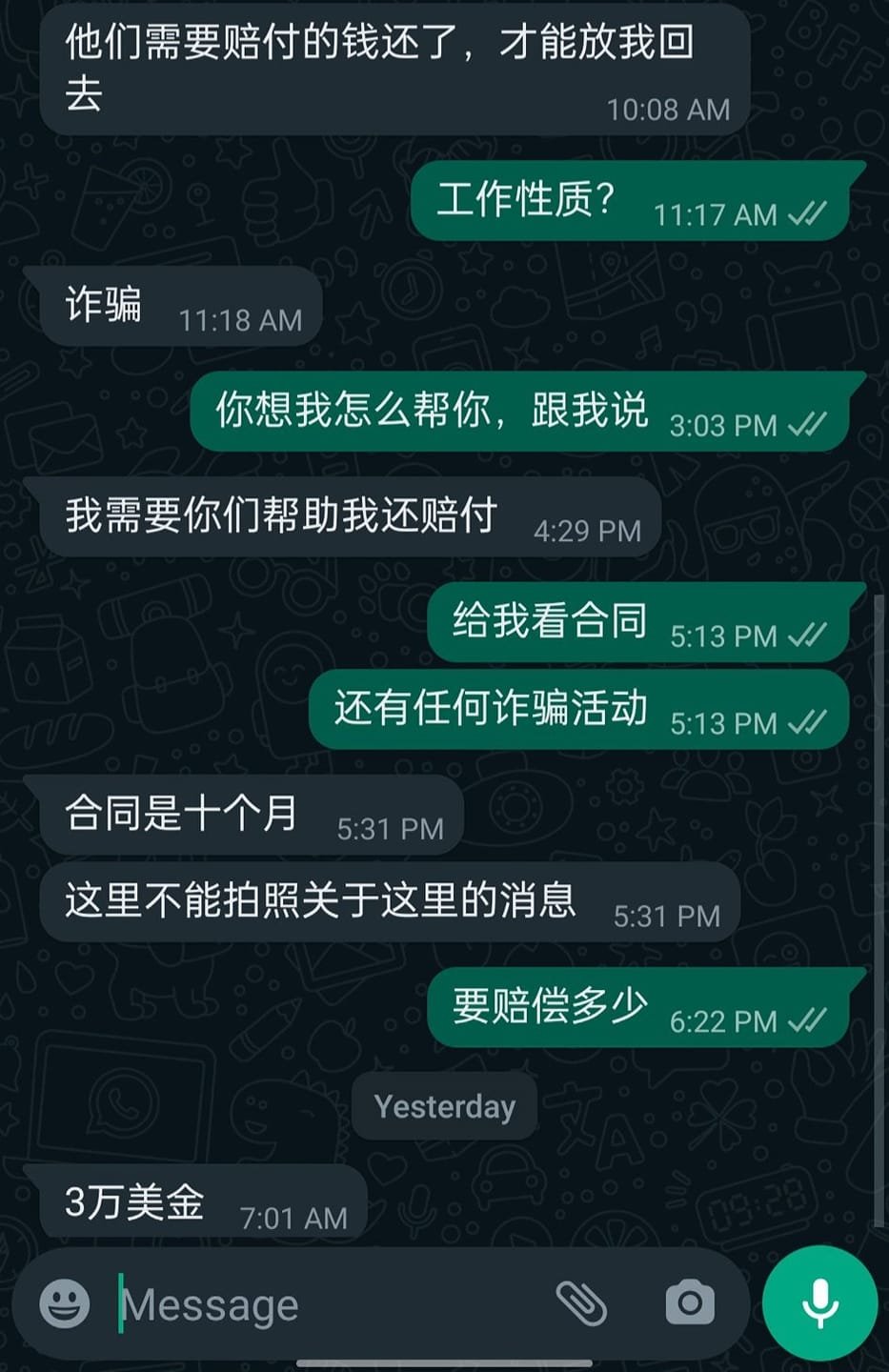The width and height of the screenshot is (889, 1372).
Task: Click the smiley face next to the message field
Action: coord(63,1303)
